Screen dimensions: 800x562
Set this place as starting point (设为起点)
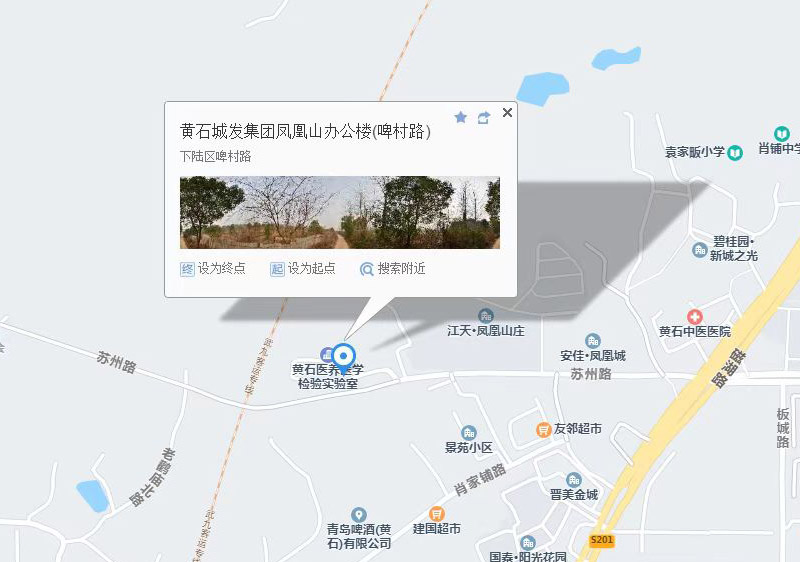pyautogui.click(x=302, y=269)
